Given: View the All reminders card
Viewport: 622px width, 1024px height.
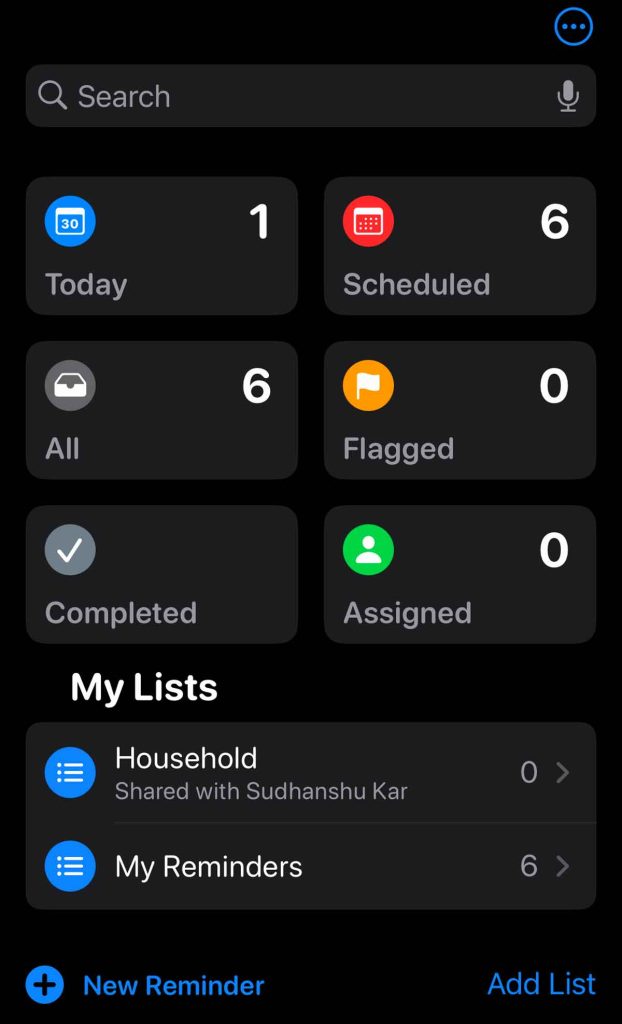Looking at the screenshot, I should [x=162, y=410].
